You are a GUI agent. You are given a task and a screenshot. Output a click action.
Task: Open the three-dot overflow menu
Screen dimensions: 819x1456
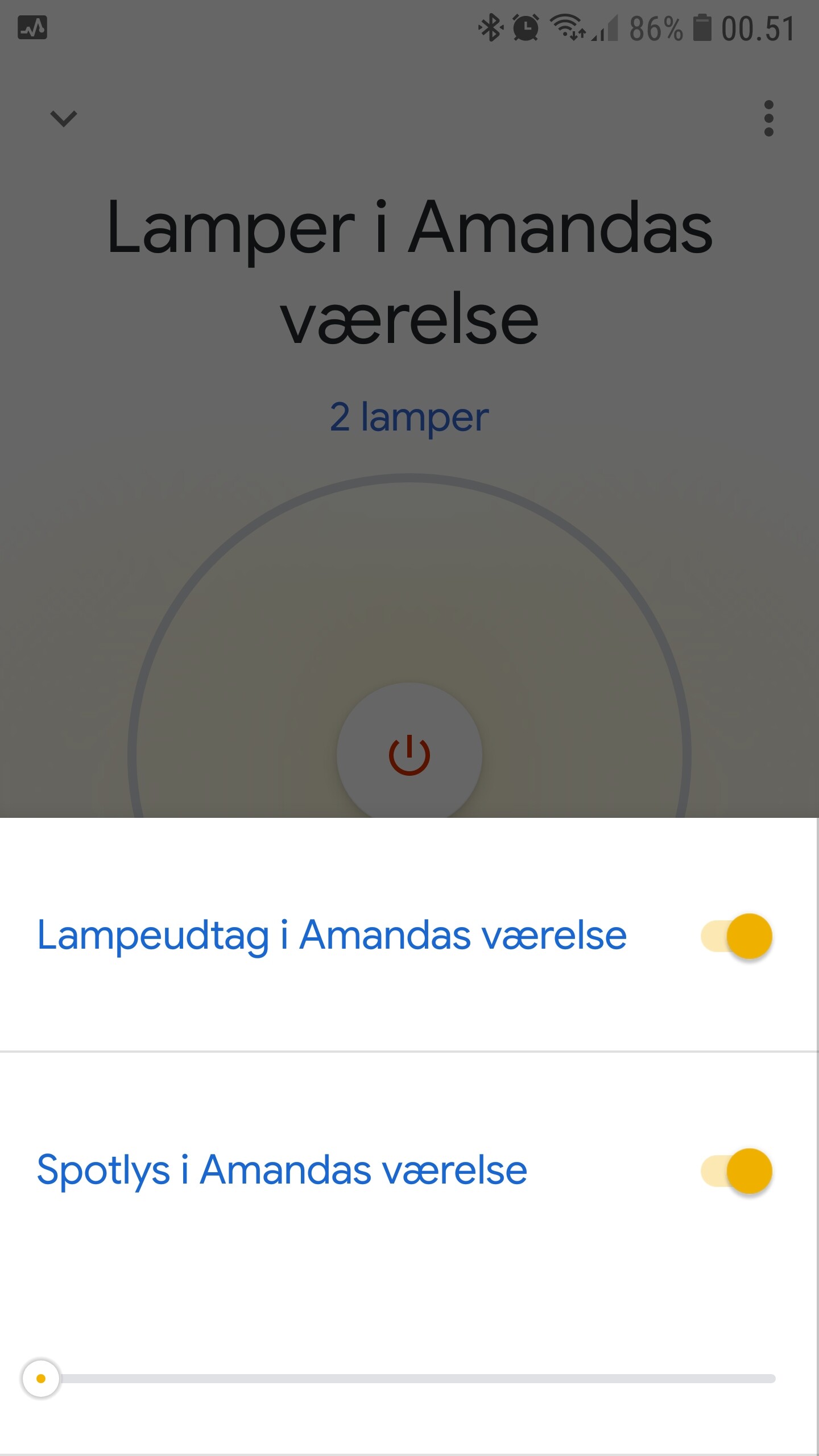(768, 118)
